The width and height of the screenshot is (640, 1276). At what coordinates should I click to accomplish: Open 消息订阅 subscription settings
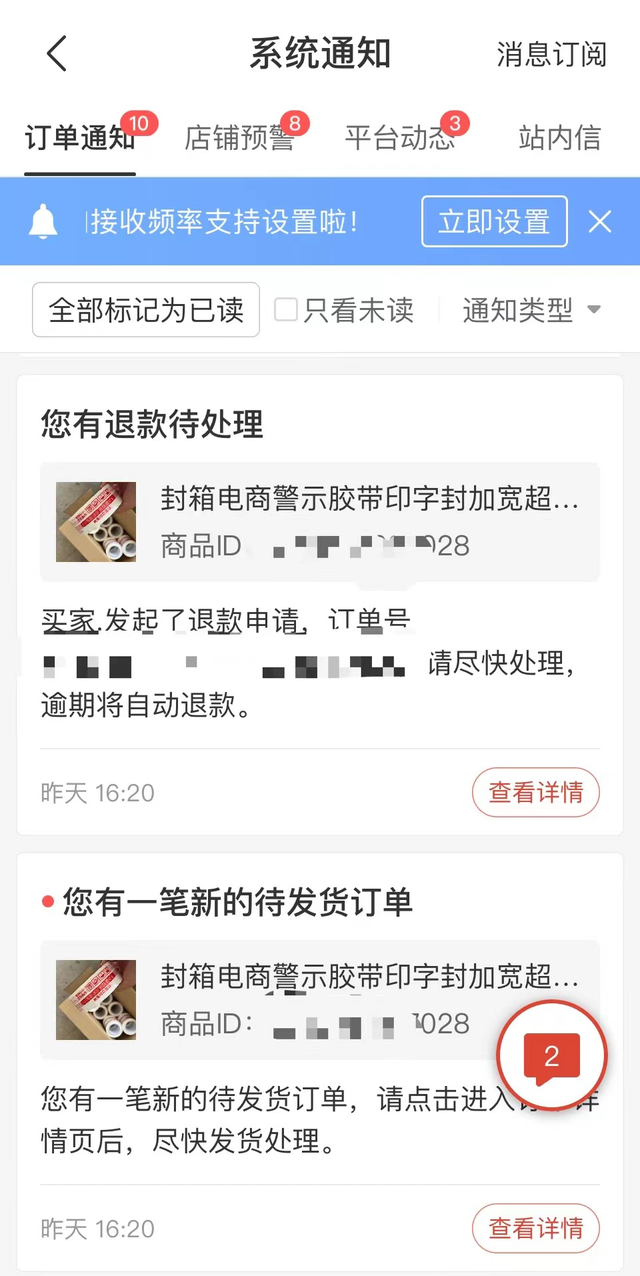pyautogui.click(x=551, y=55)
